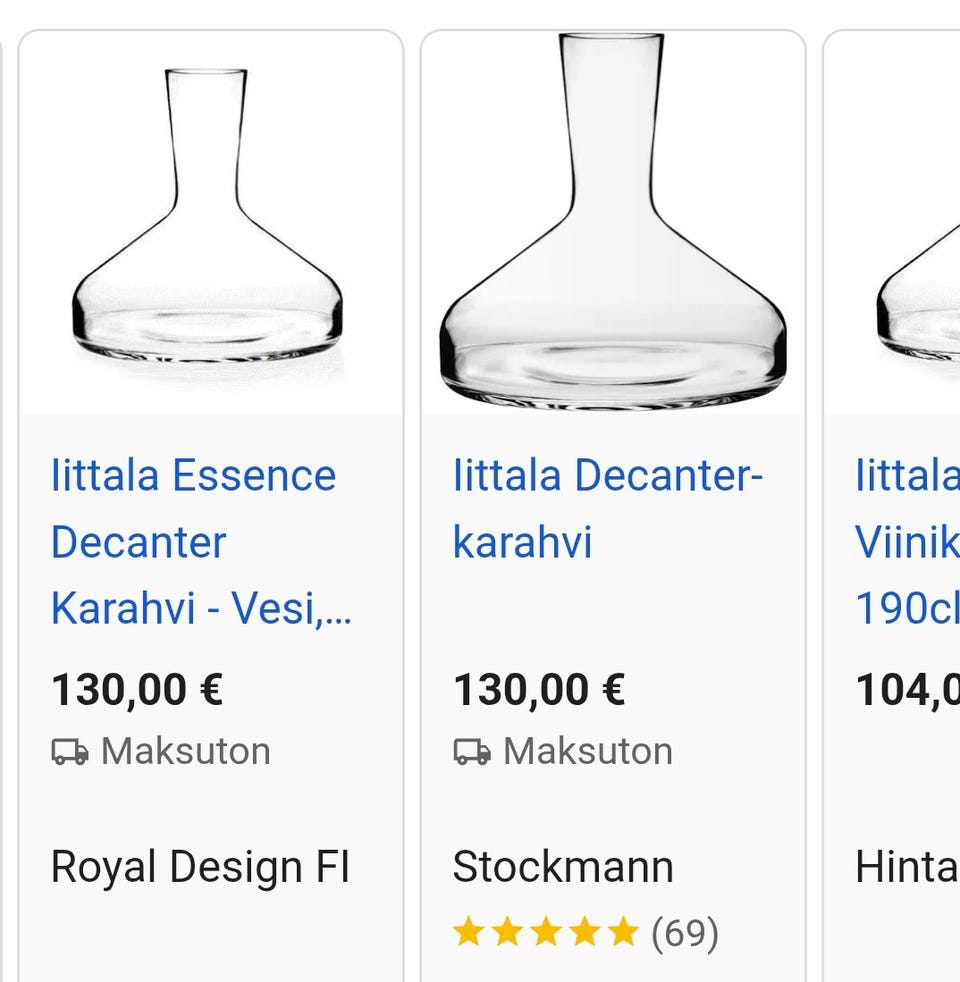Click the second star in Stockmann's rating
Image resolution: width=960 pixels, height=982 pixels.
506,930
